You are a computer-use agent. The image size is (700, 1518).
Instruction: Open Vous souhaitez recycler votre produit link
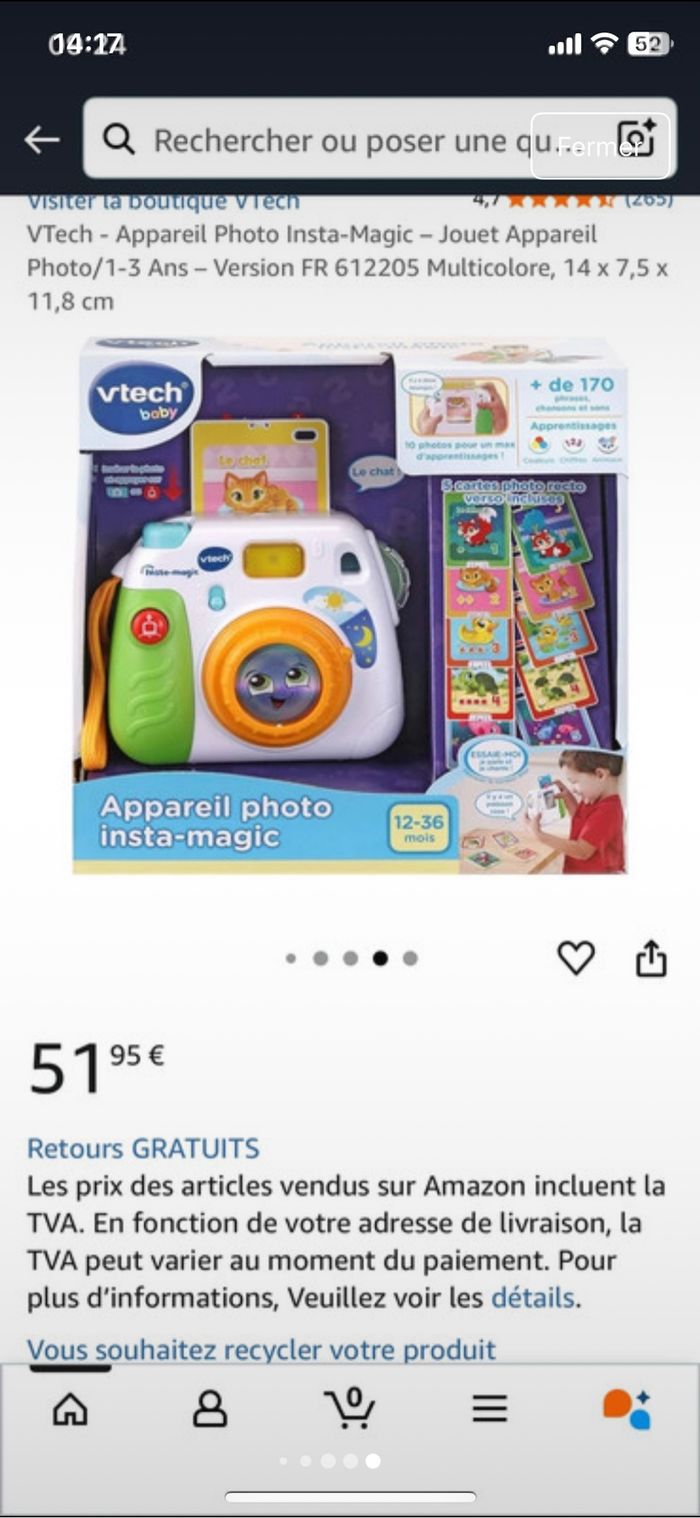(x=261, y=1350)
